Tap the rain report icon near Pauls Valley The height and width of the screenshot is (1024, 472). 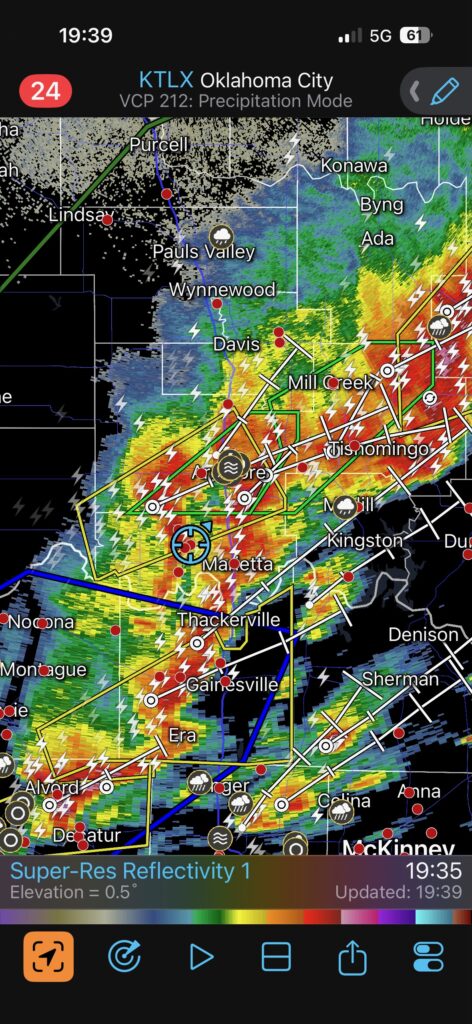[x=222, y=236]
